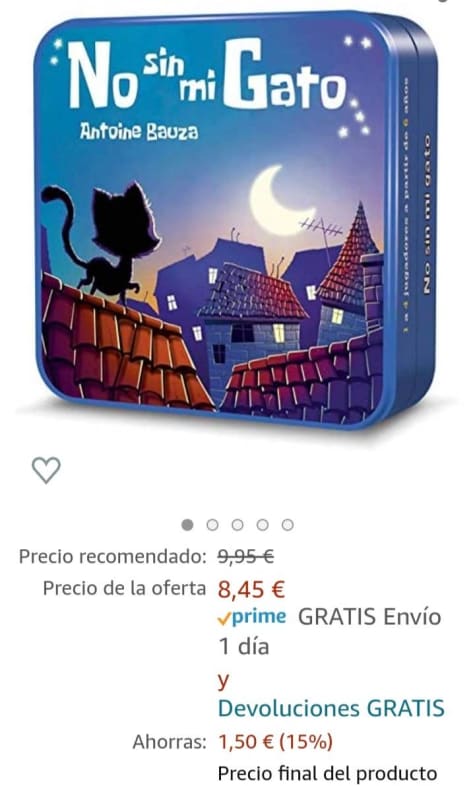The image size is (475, 786).
Task: Jump to the second product image dot
Action: pos(212,525)
